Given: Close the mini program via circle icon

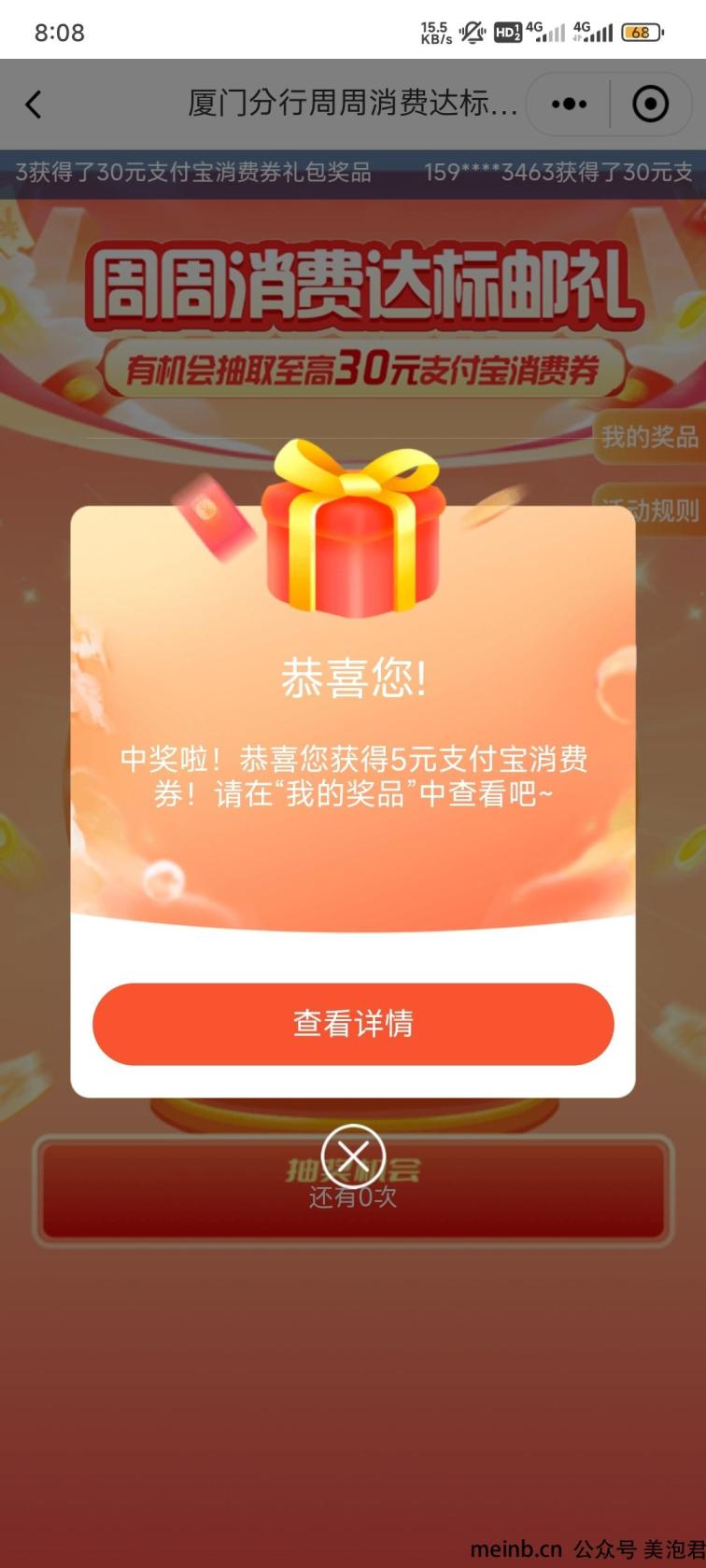Looking at the screenshot, I should tap(651, 104).
